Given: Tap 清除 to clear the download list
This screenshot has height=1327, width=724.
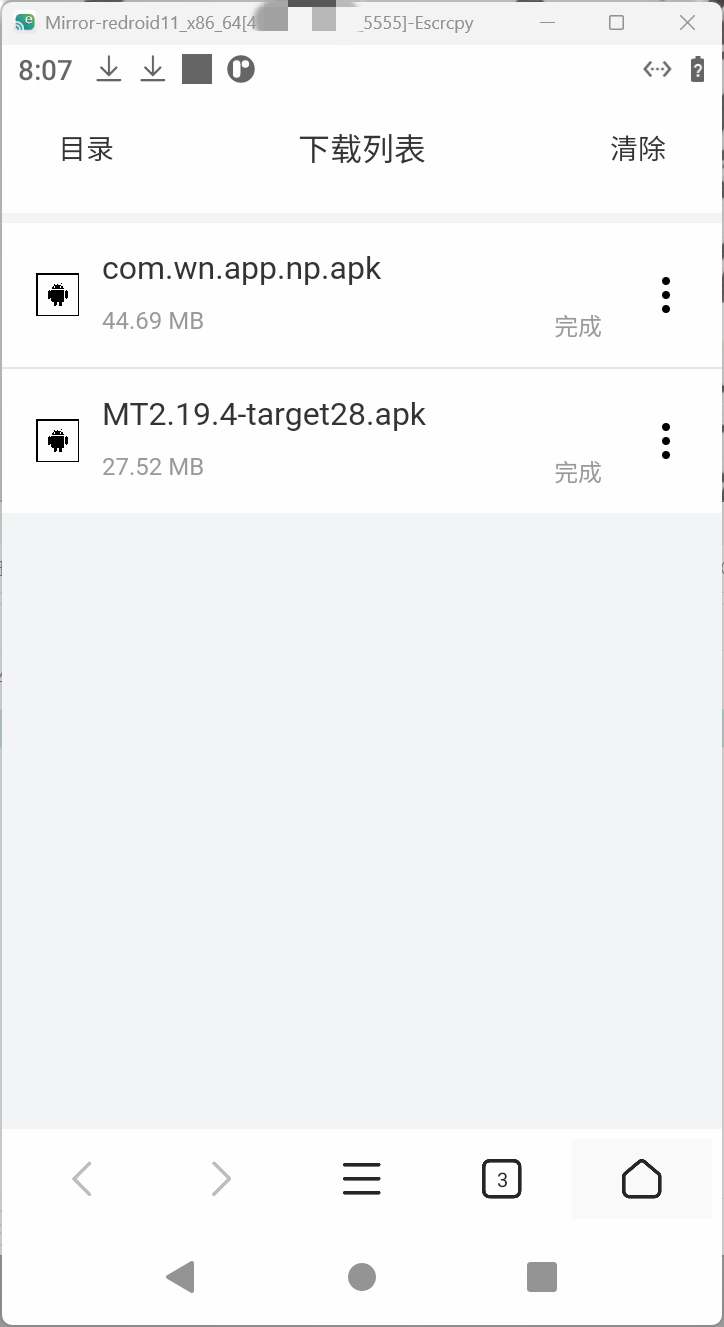Looking at the screenshot, I should click(x=638, y=148).
